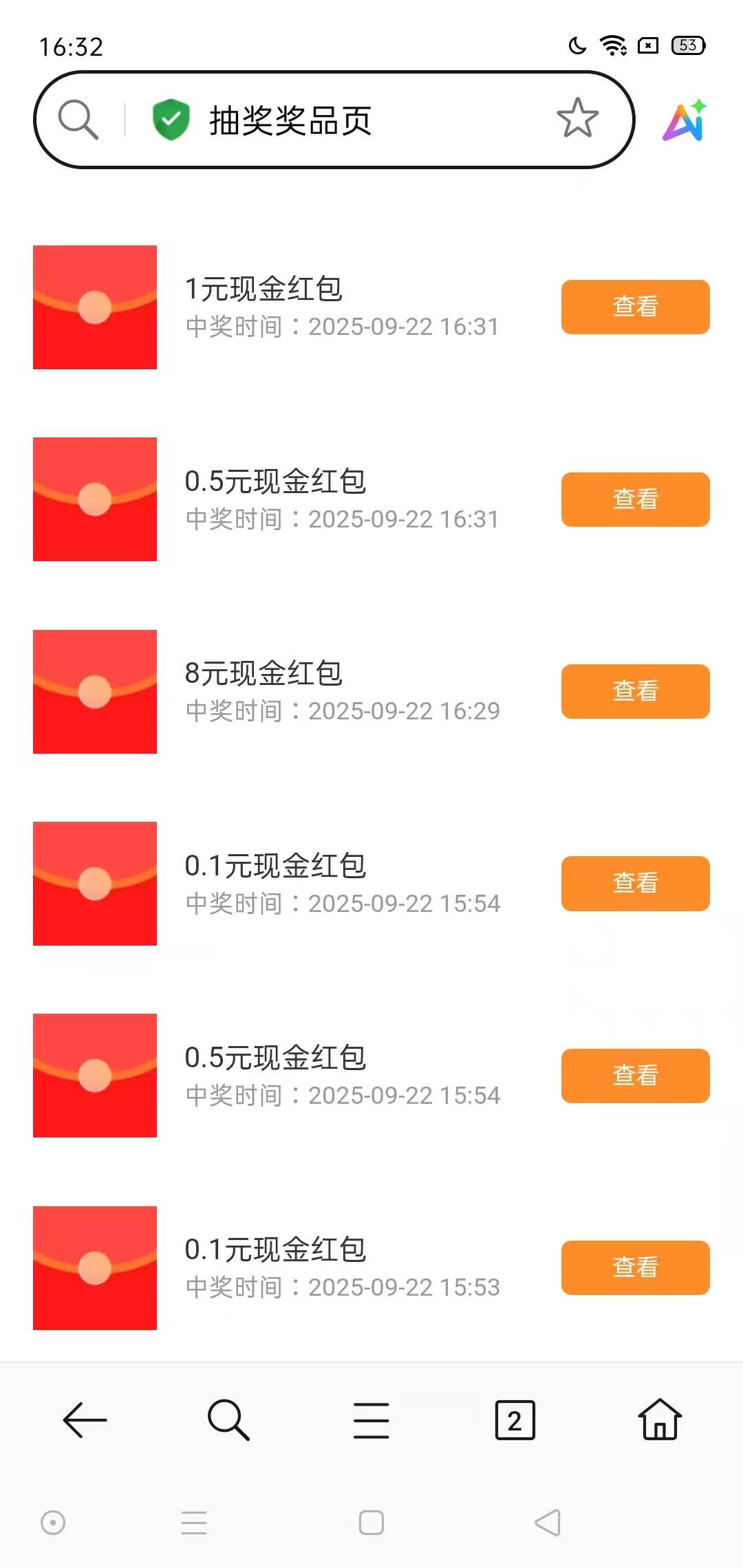Viewport: 743px width, 1568px height.
Task: Open the AI assistant icon
Action: tap(685, 120)
